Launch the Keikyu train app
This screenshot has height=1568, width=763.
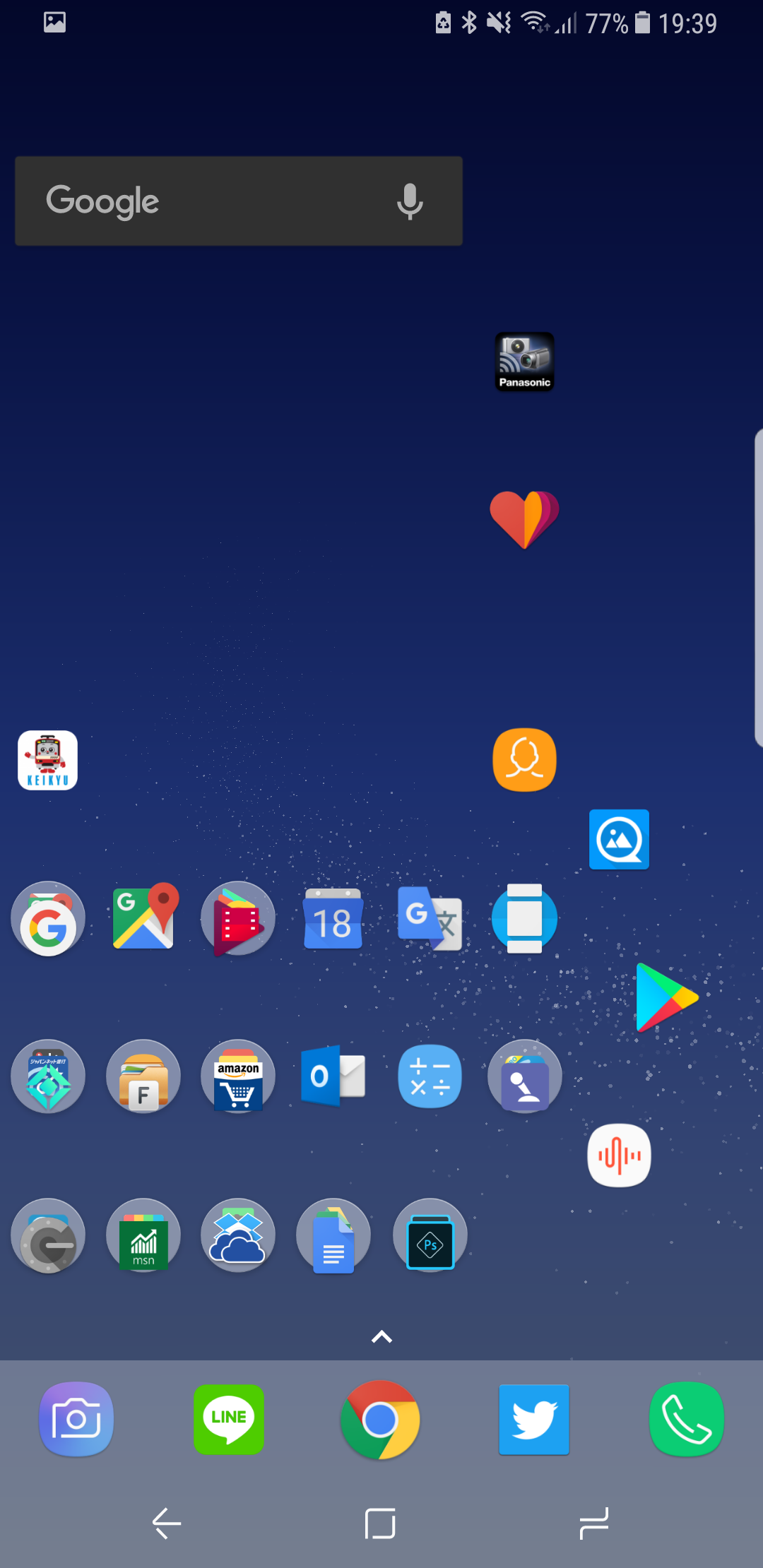[47, 760]
